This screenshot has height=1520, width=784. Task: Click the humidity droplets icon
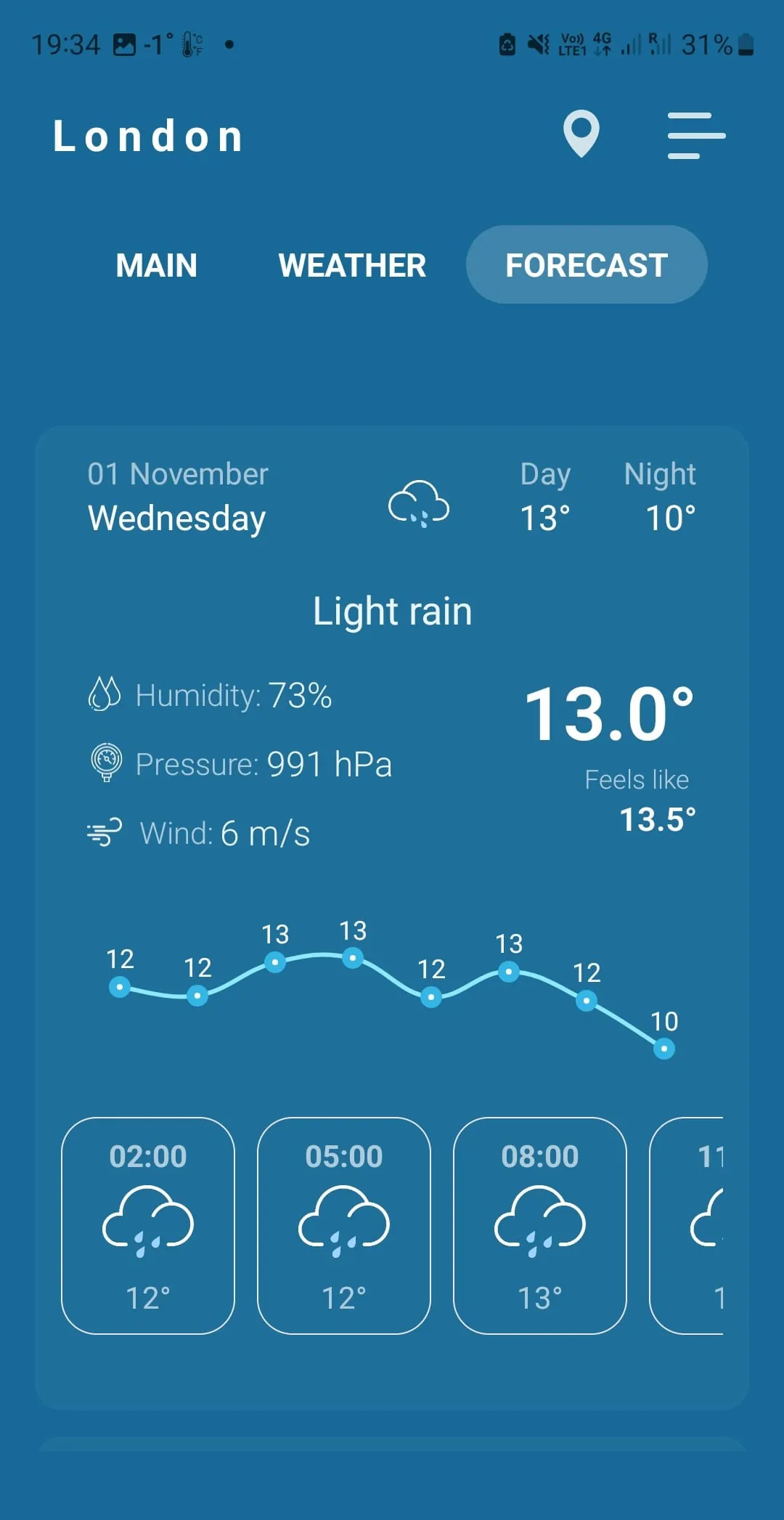(x=106, y=693)
